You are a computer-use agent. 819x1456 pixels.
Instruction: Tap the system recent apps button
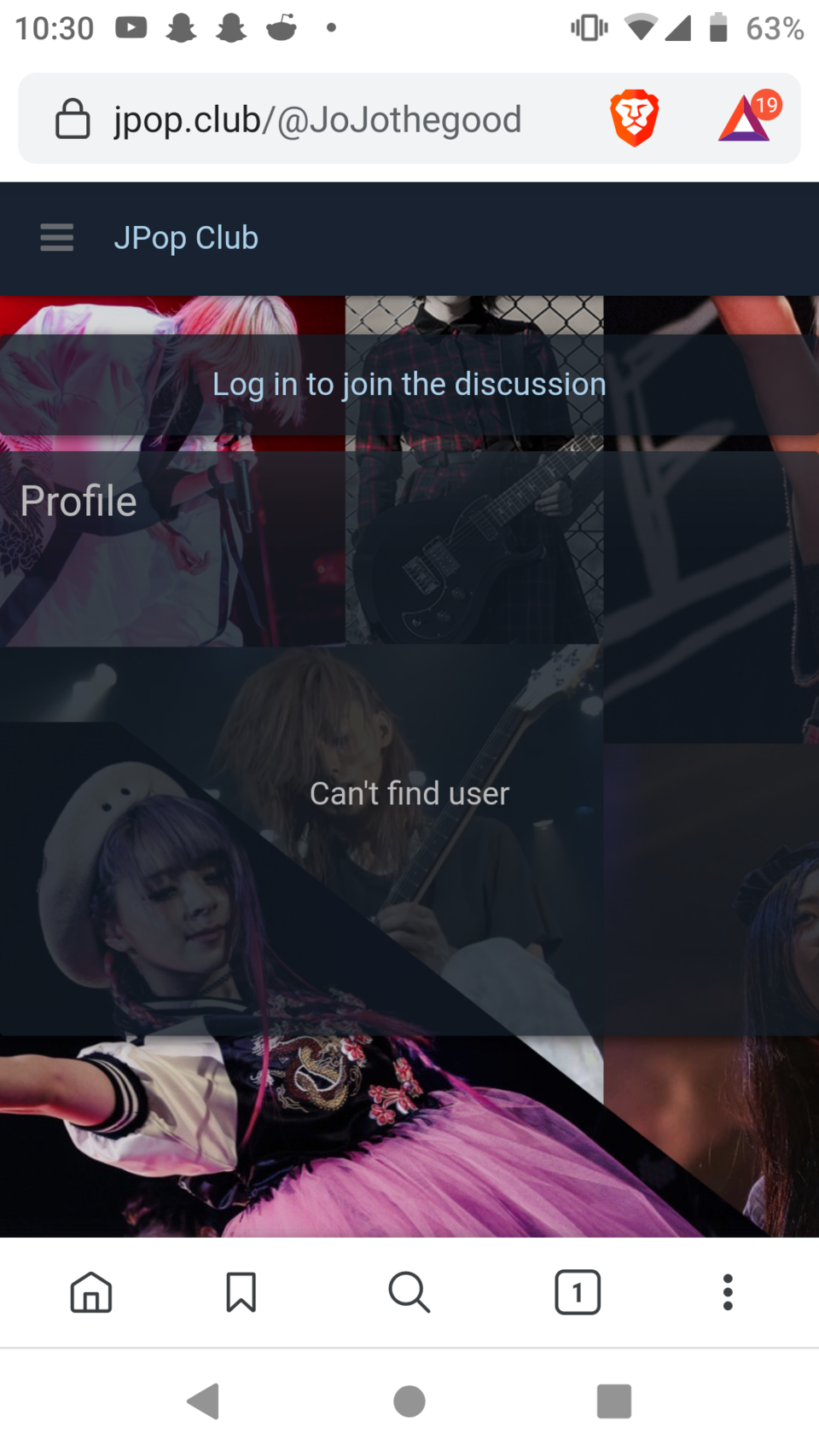(613, 1401)
